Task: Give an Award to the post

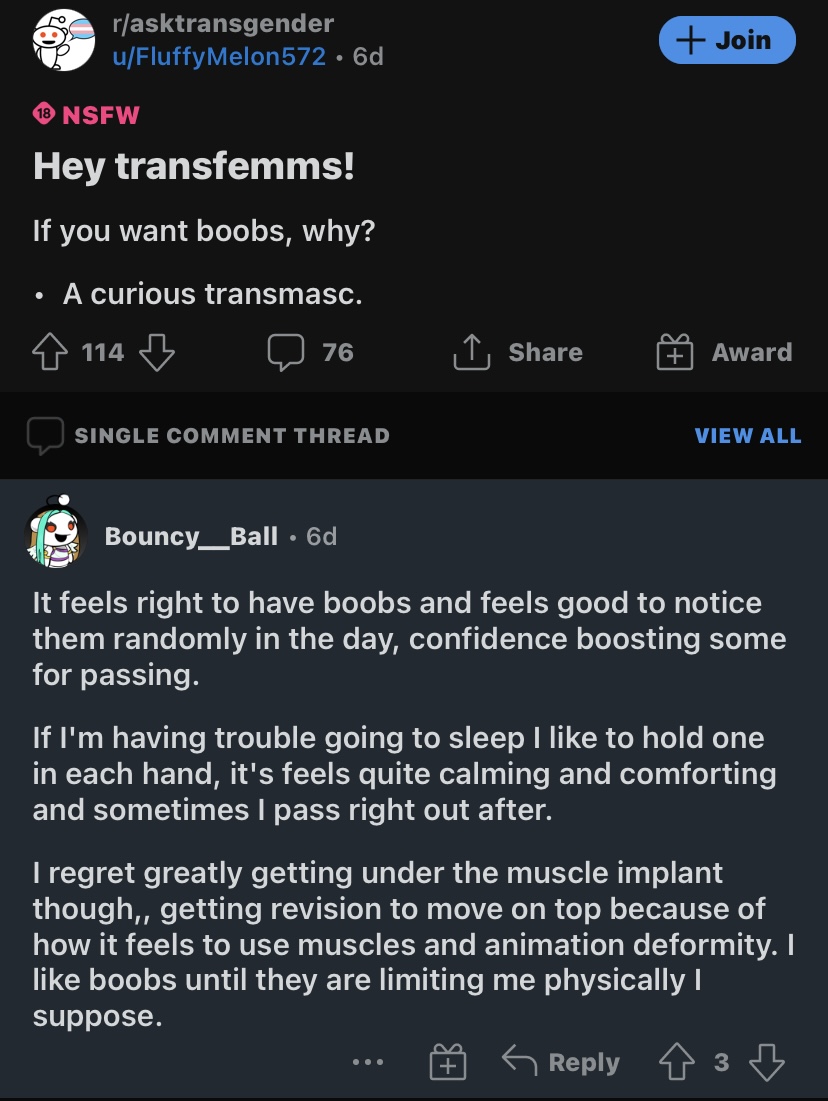Action: pyautogui.click(x=724, y=352)
